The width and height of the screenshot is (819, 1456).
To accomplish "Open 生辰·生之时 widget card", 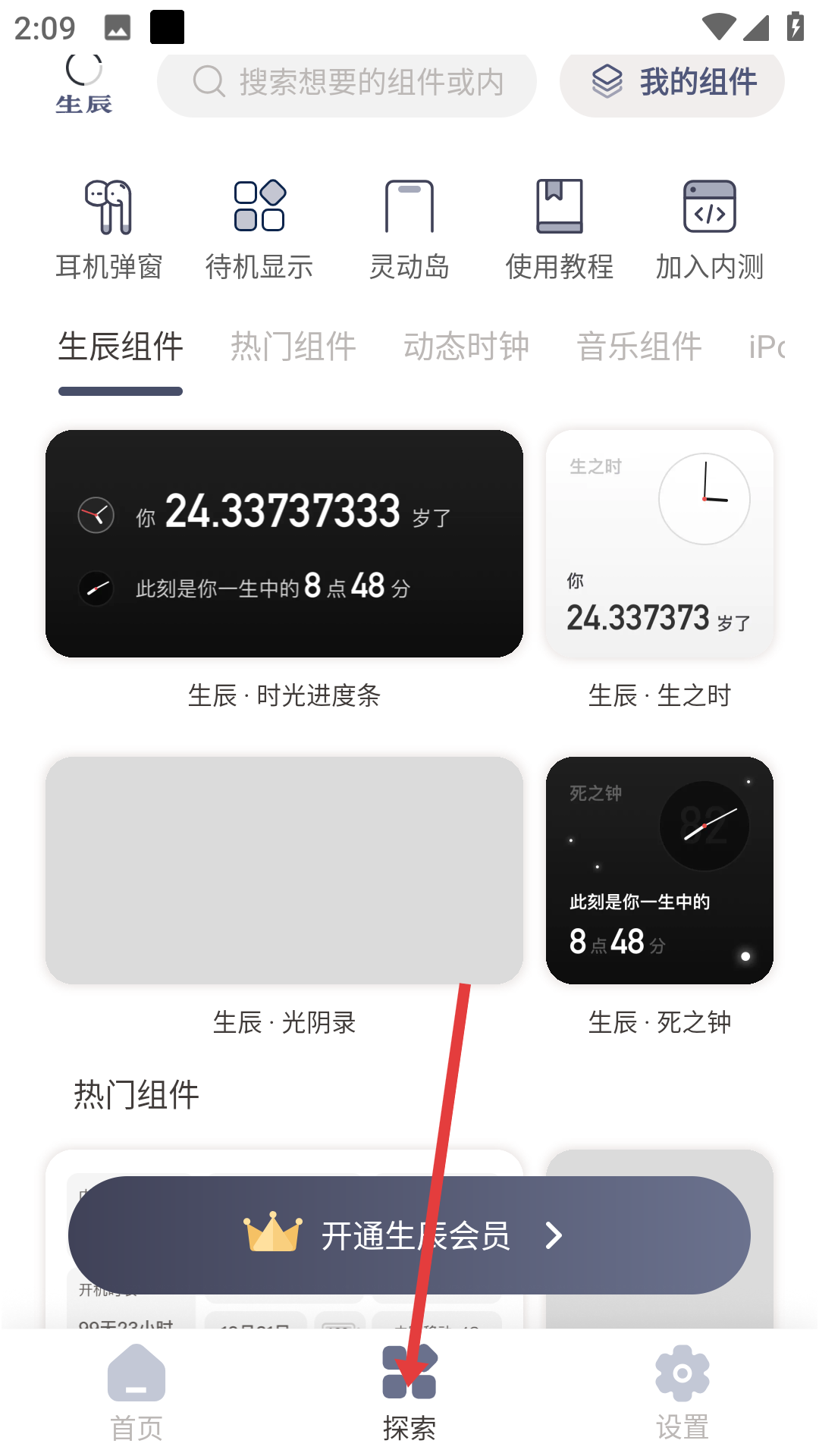I will [x=660, y=544].
